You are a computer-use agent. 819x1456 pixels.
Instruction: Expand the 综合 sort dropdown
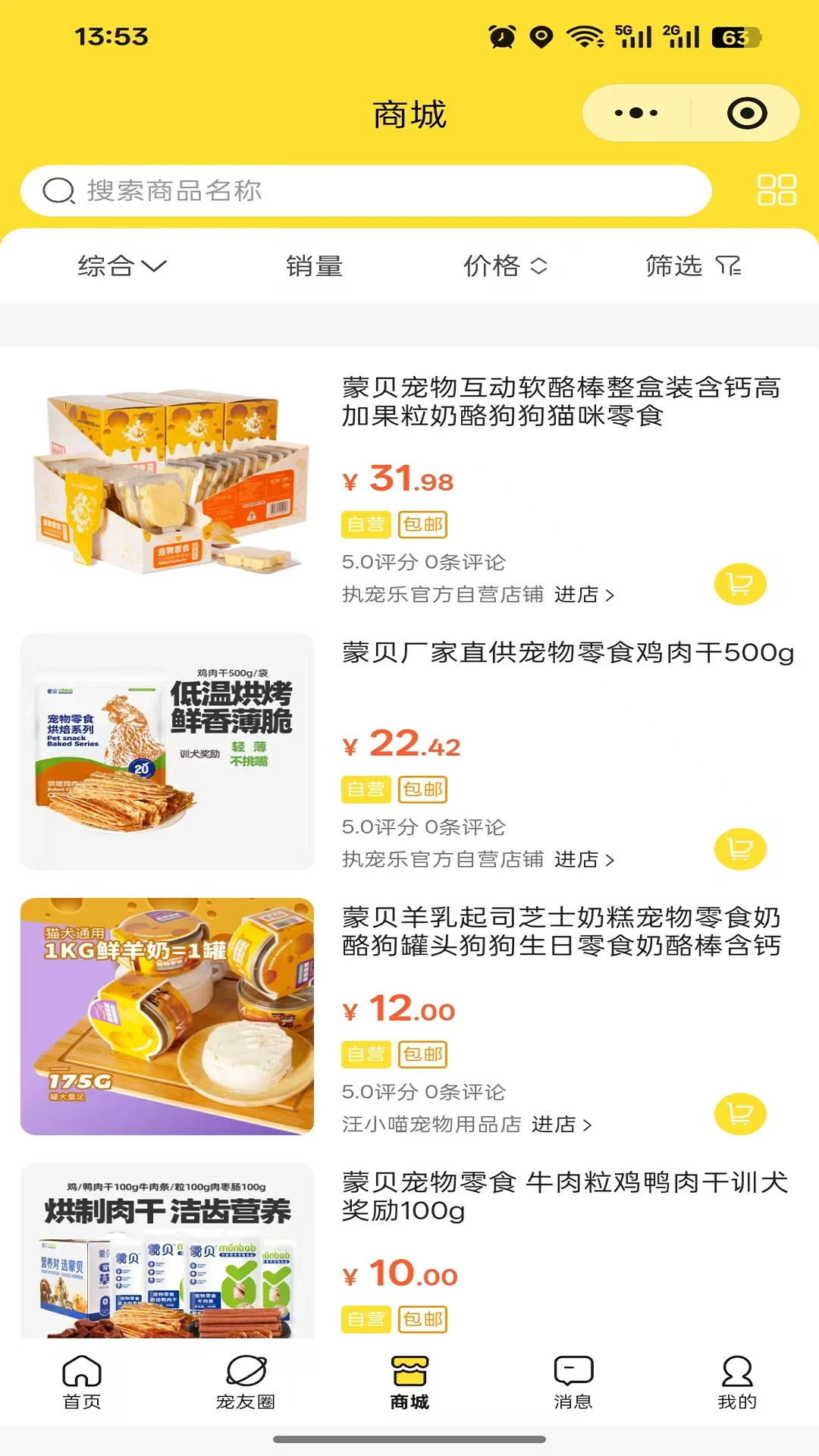(122, 266)
